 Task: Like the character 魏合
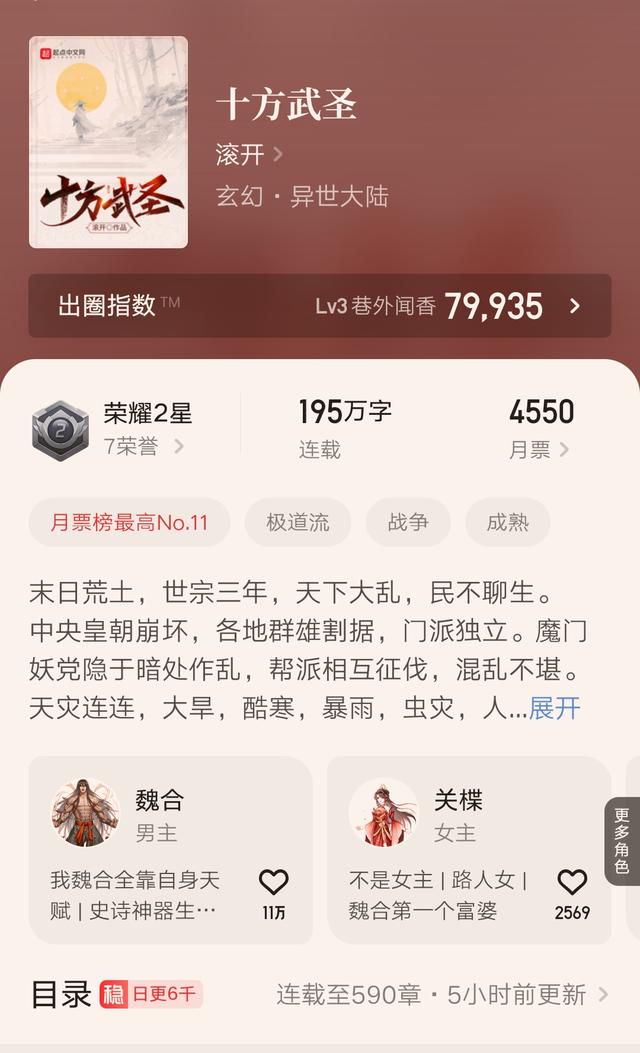tap(273, 894)
